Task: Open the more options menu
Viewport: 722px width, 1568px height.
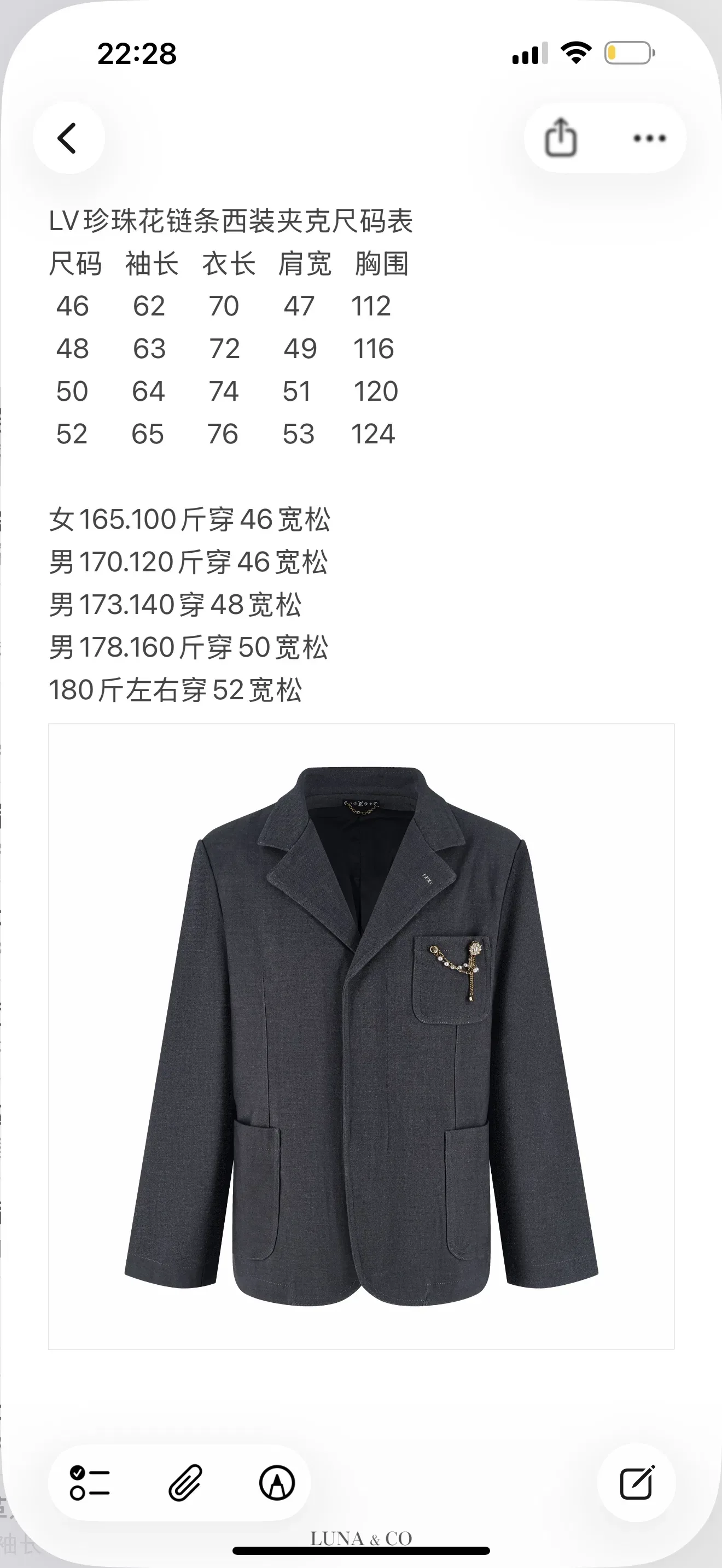Action: (649, 138)
